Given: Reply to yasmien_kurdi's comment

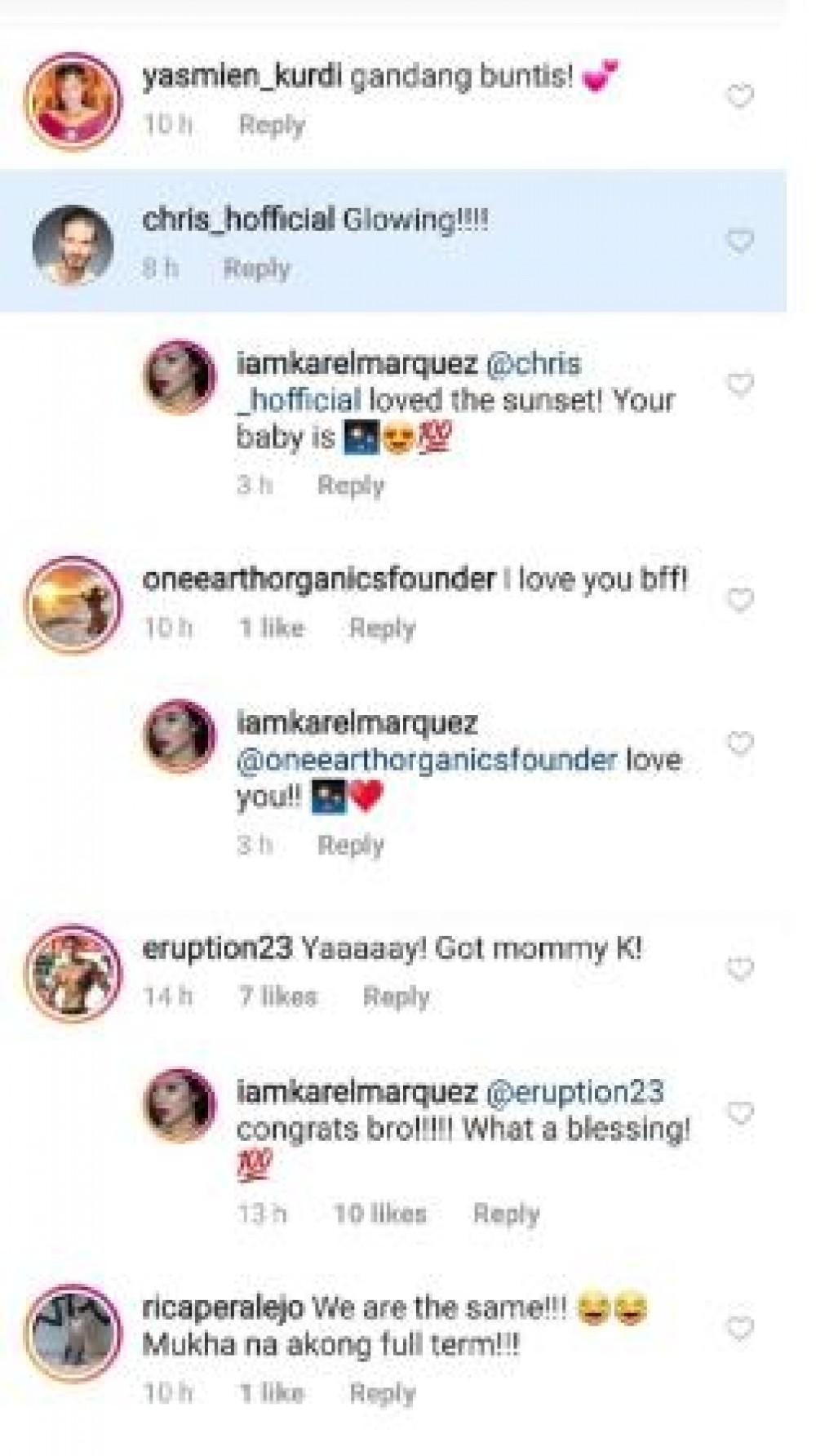Looking at the screenshot, I should [x=272, y=125].
